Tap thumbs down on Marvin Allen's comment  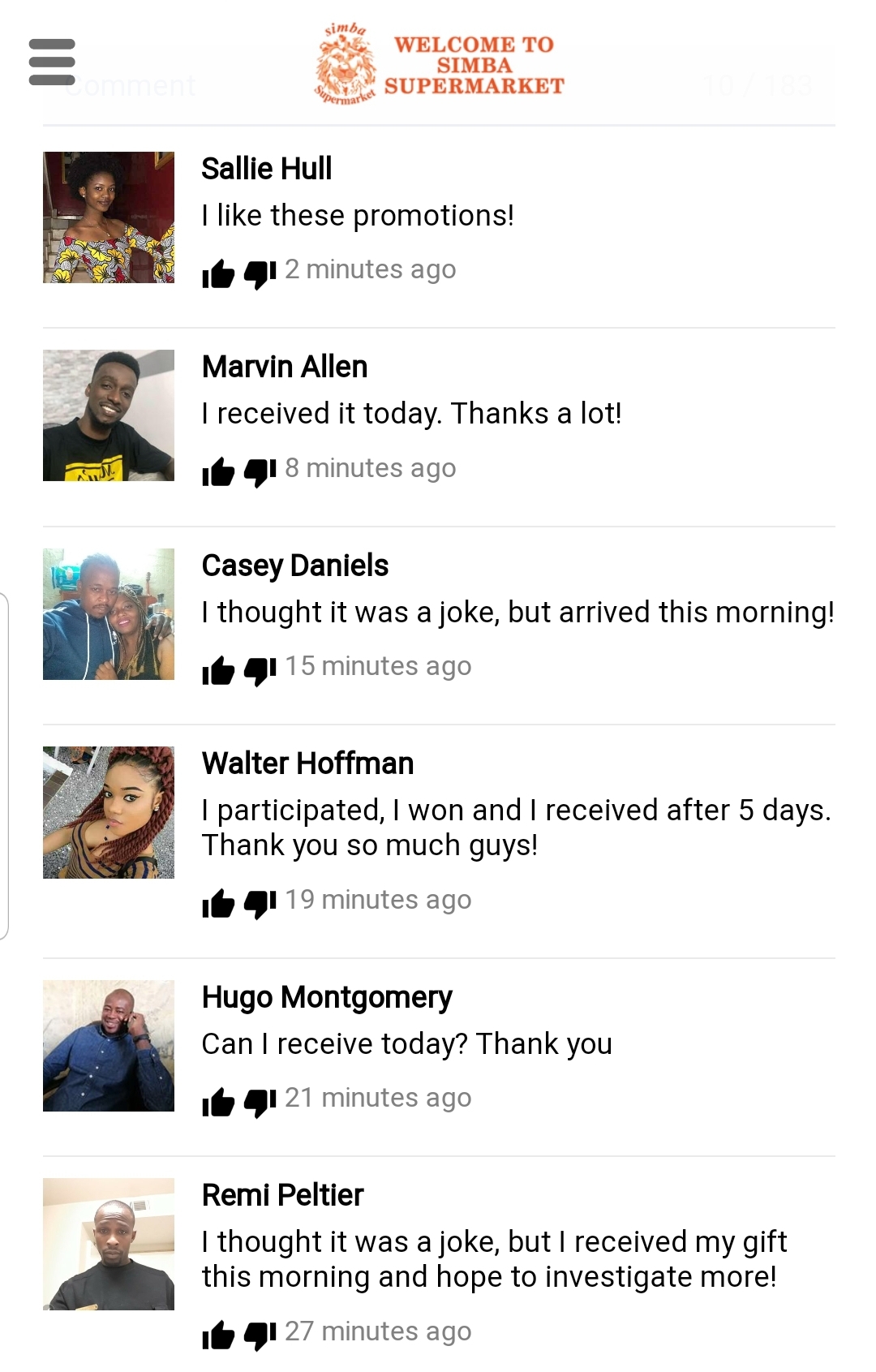tap(260, 471)
